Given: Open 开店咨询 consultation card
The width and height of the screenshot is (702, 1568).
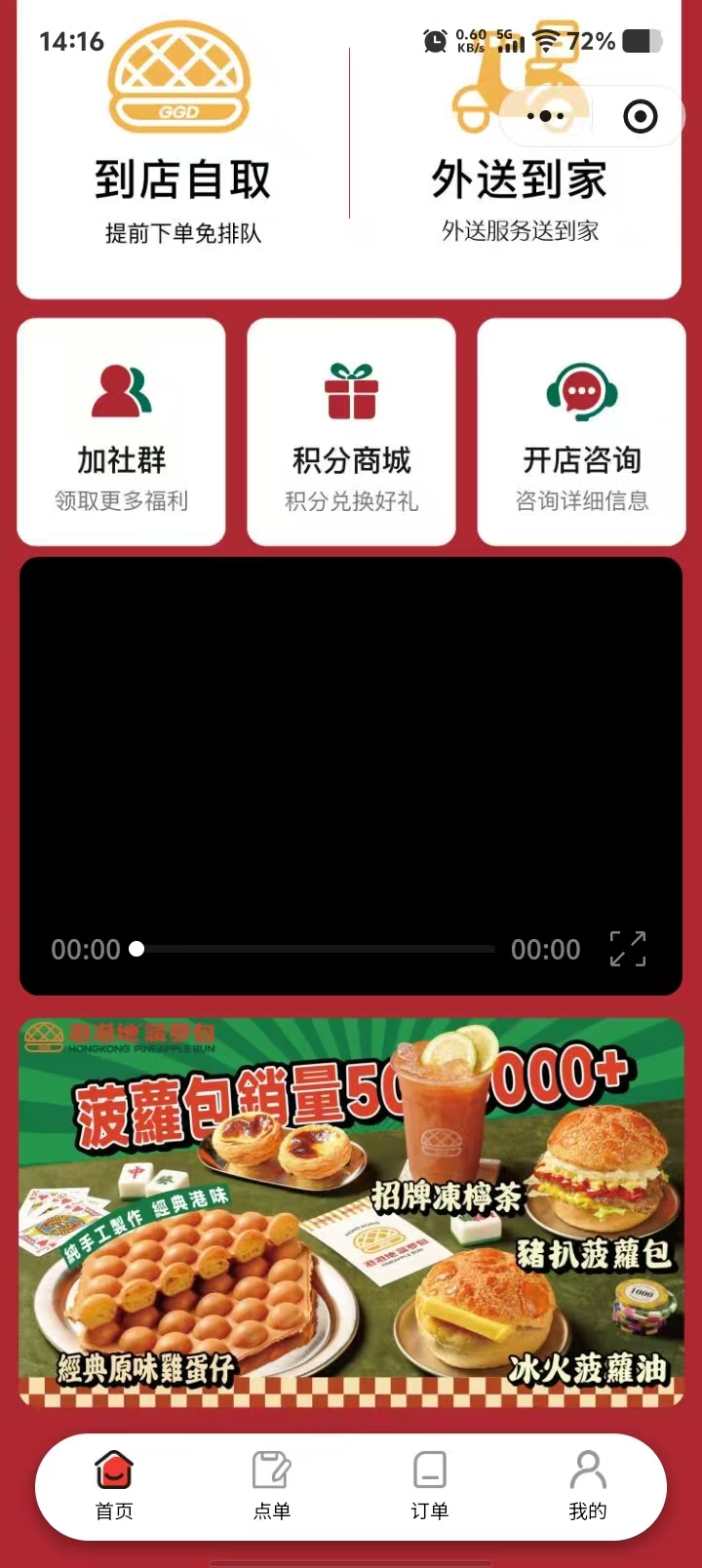Looking at the screenshot, I should pos(581,432).
